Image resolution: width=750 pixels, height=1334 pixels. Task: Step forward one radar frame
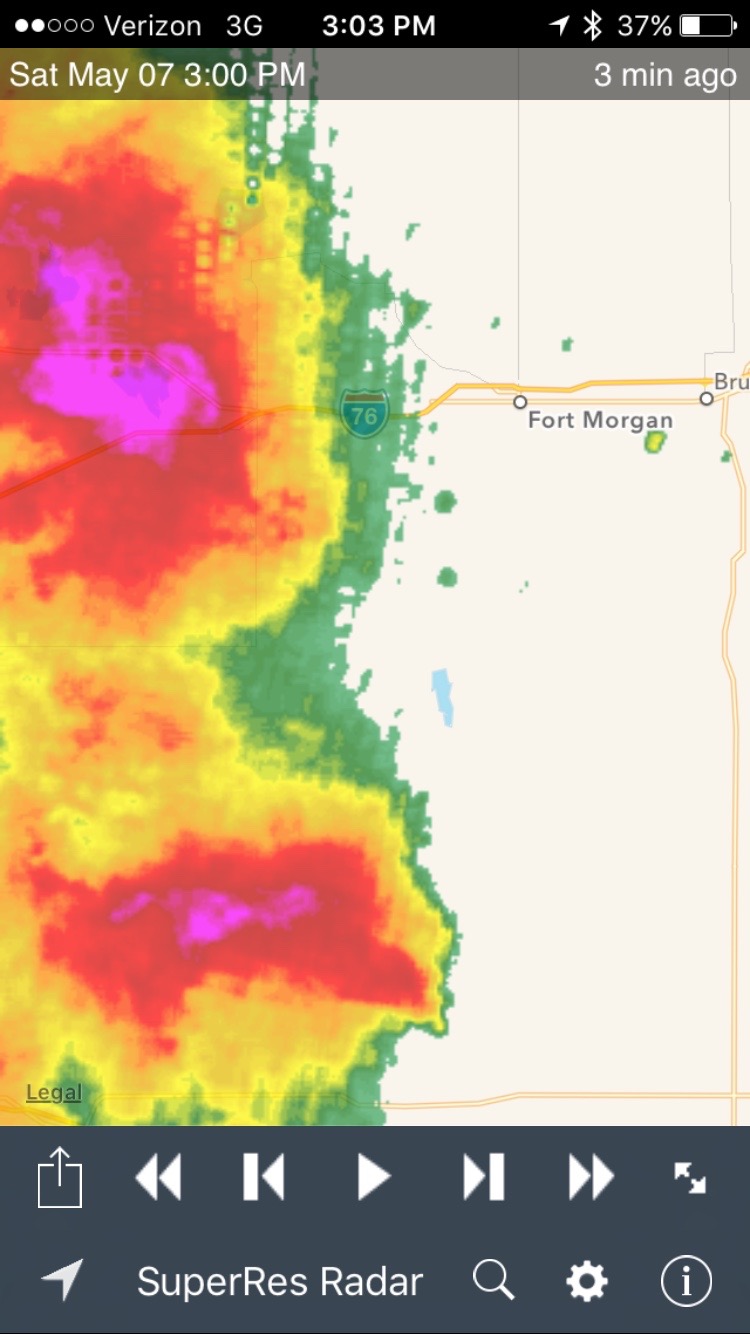pyautogui.click(x=484, y=1177)
